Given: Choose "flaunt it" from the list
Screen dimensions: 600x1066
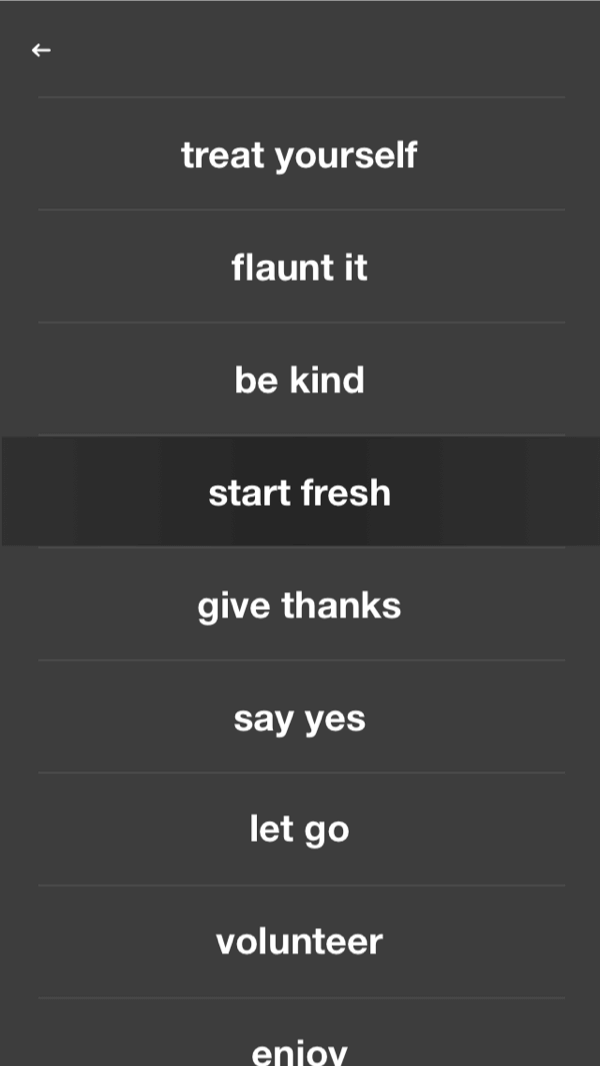Looking at the screenshot, I should [x=299, y=267].
